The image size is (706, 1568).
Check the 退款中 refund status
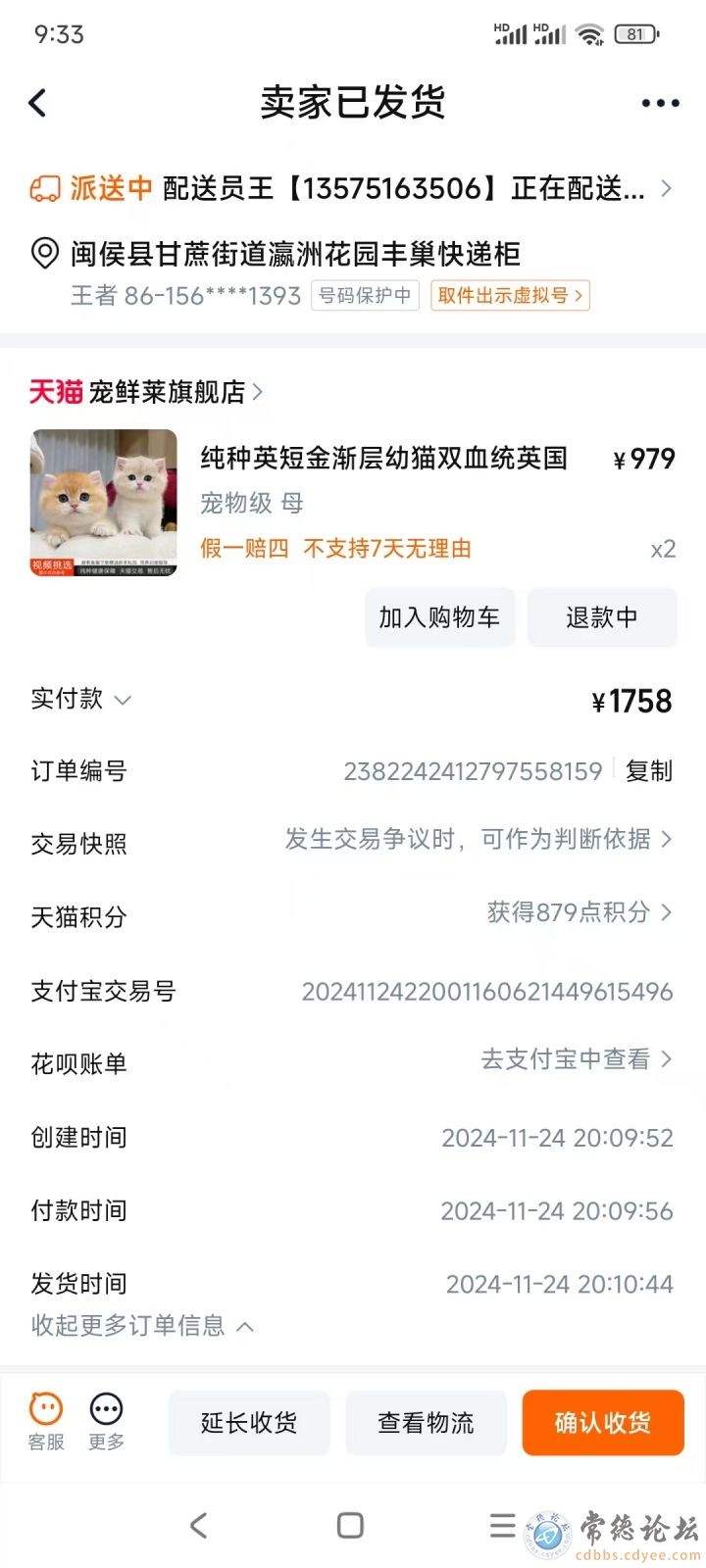pos(602,617)
